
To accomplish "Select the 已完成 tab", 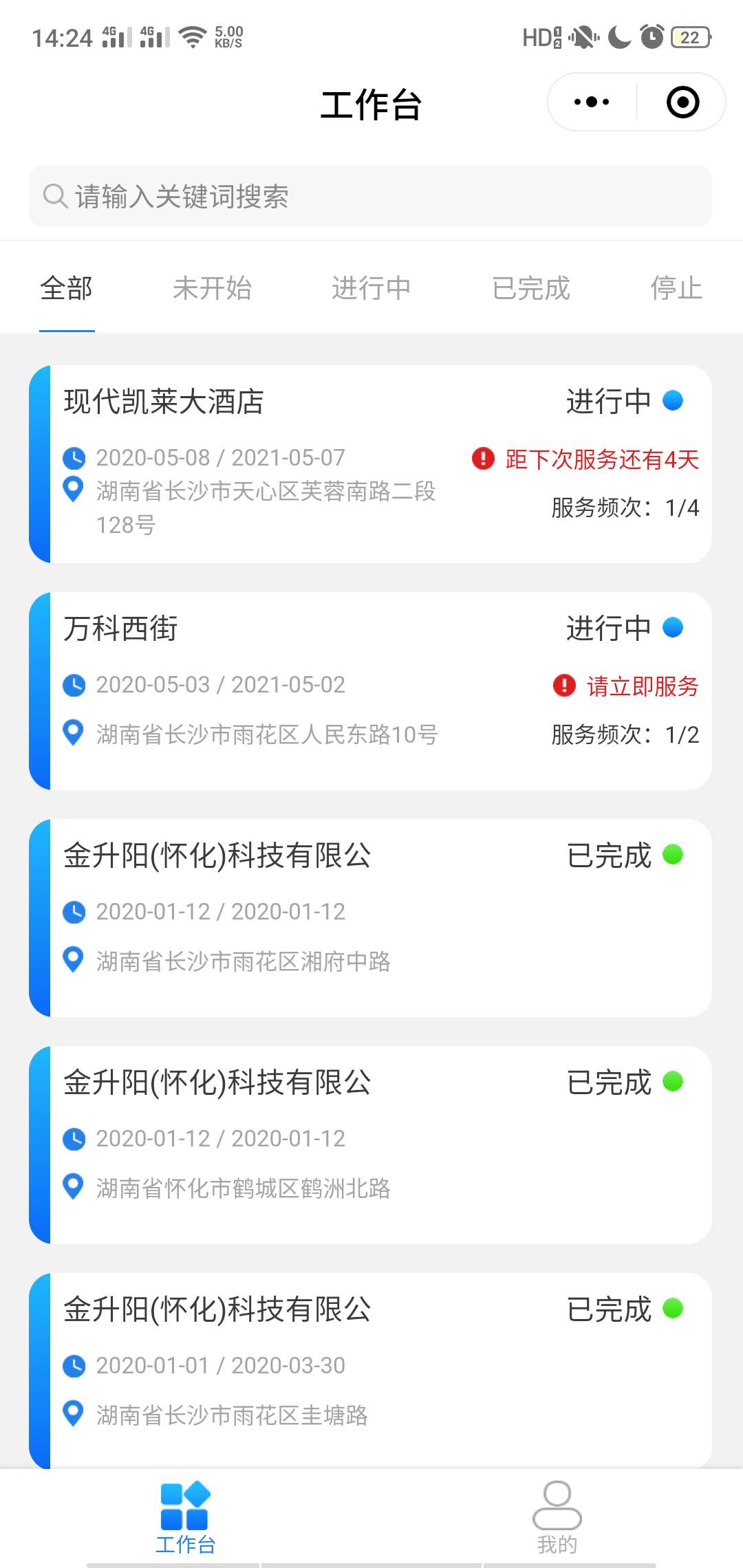I will tap(531, 288).
